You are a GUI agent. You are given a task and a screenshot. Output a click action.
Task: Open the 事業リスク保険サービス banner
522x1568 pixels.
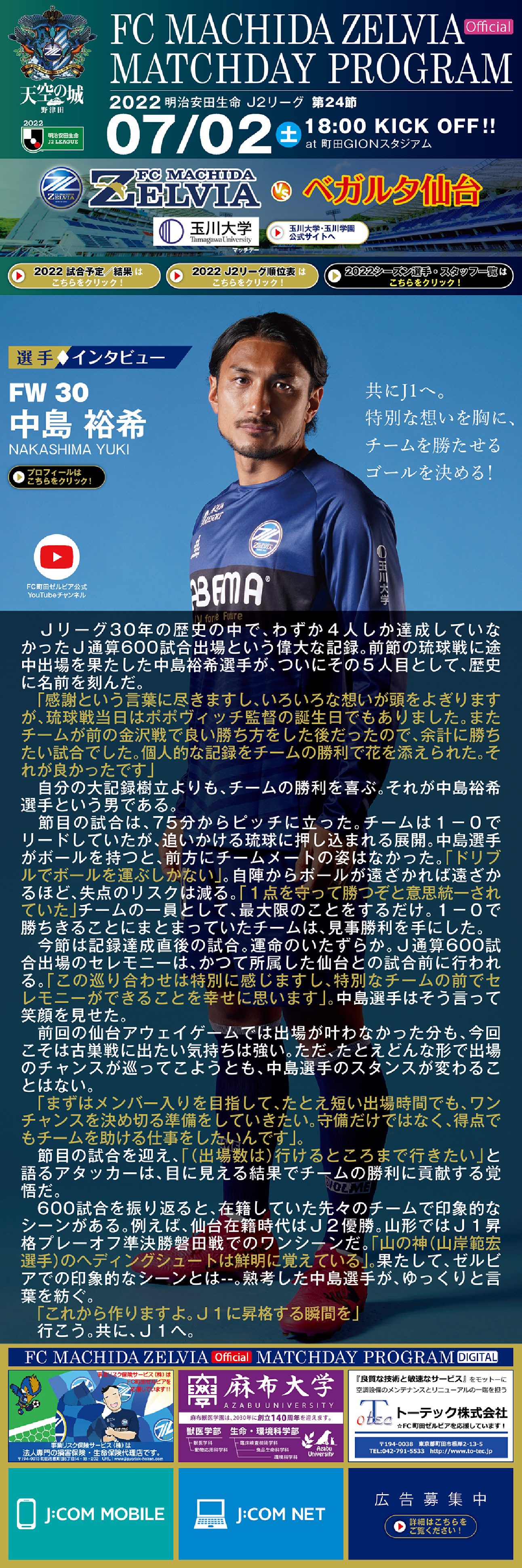(x=90, y=1416)
